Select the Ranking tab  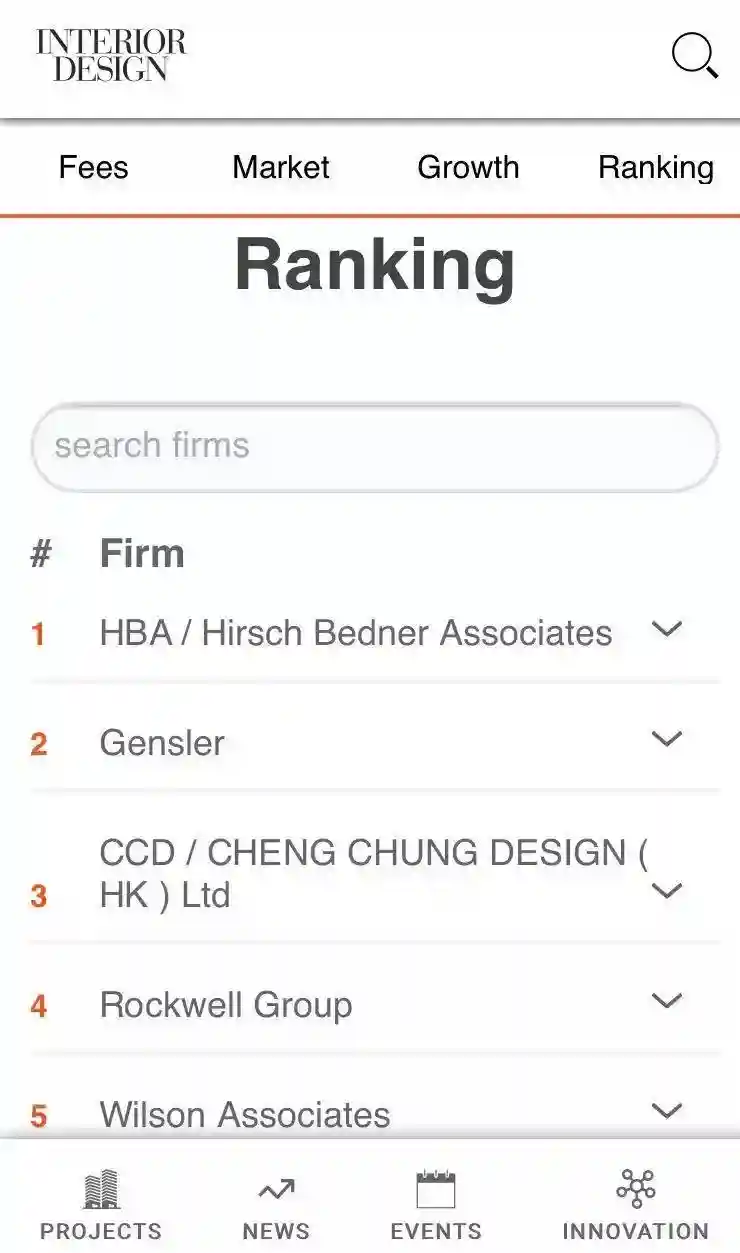[655, 167]
